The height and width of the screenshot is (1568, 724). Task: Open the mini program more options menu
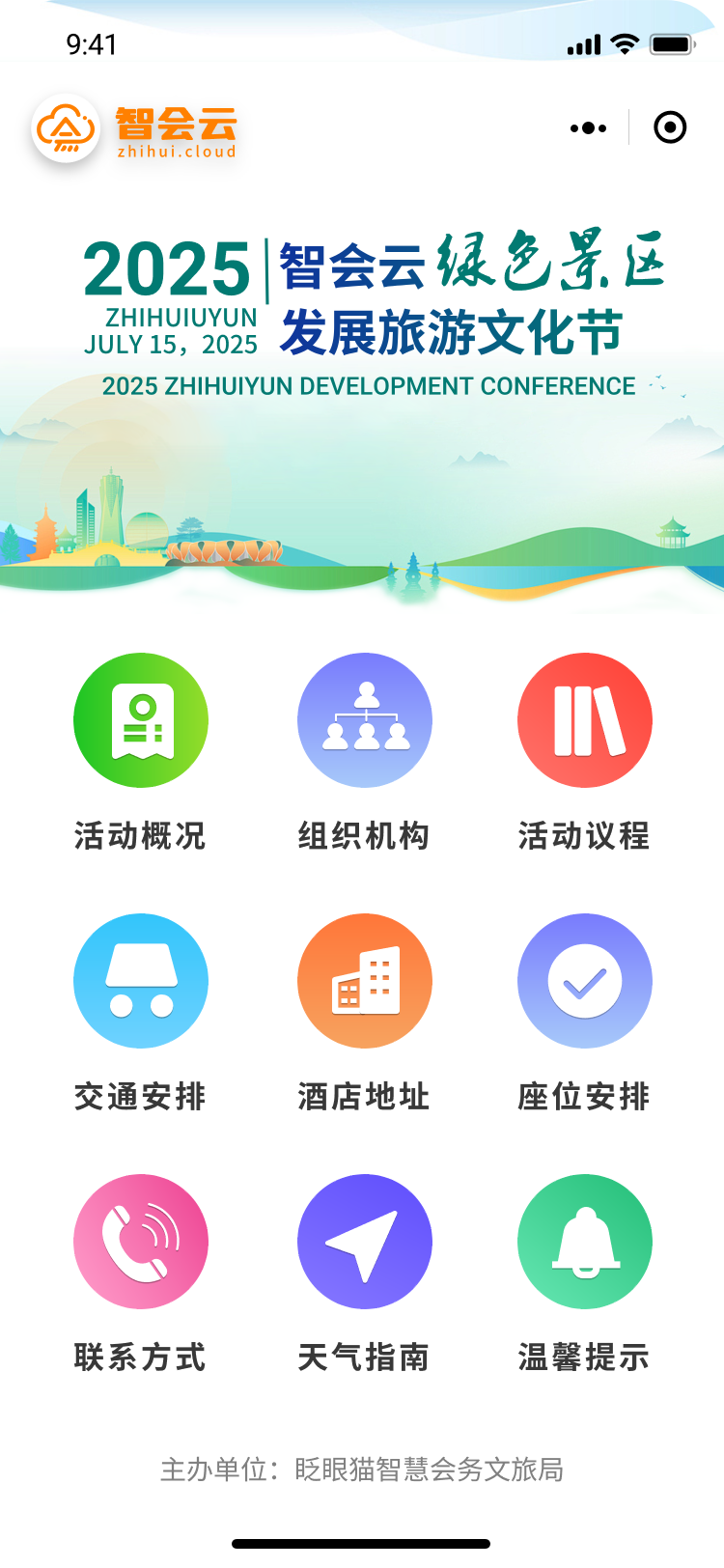pyautogui.click(x=588, y=127)
